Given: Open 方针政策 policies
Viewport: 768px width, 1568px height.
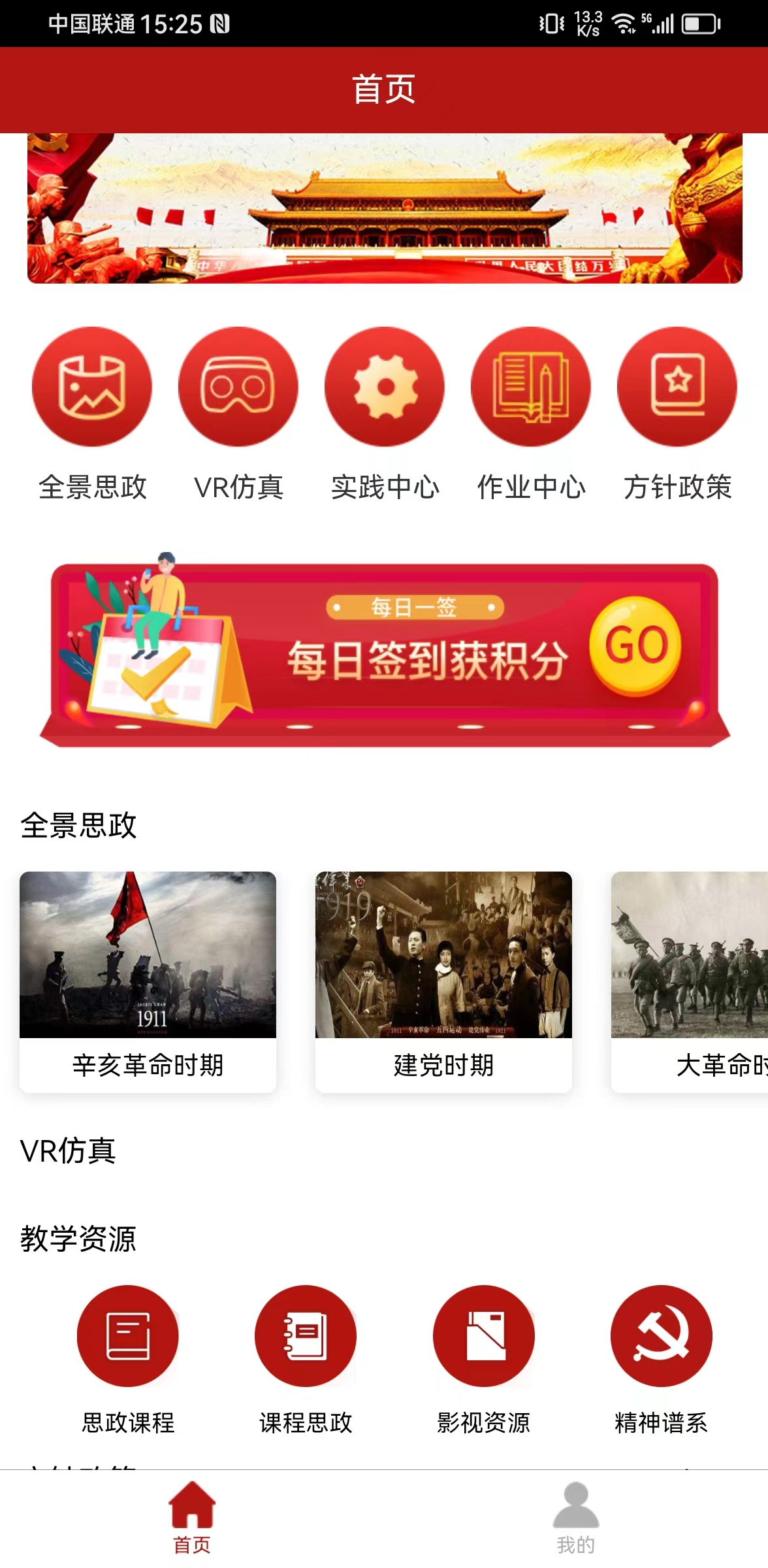Looking at the screenshot, I should pyautogui.click(x=677, y=387).
